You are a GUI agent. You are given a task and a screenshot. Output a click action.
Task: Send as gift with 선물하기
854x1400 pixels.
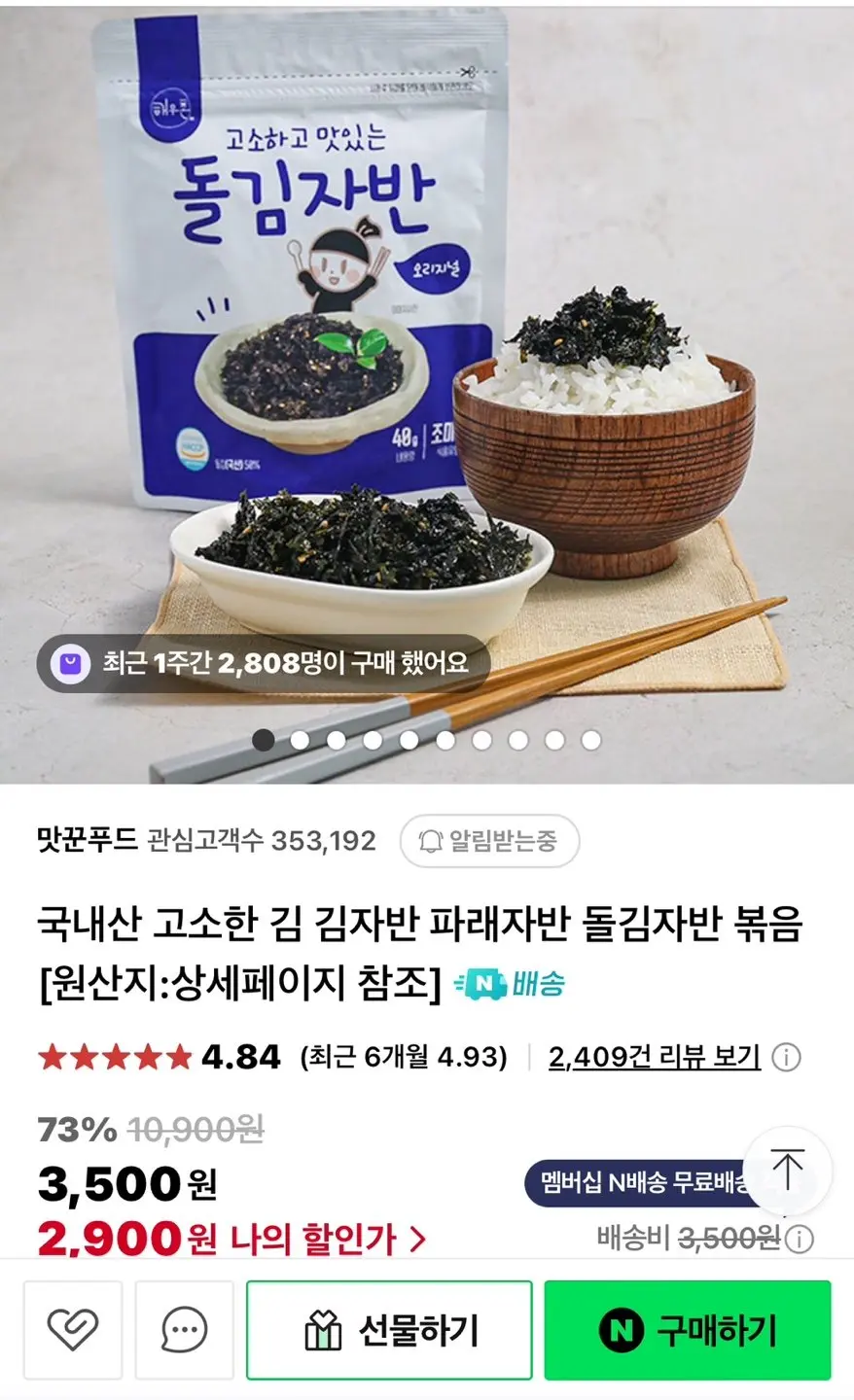[x=389, y=1329]
